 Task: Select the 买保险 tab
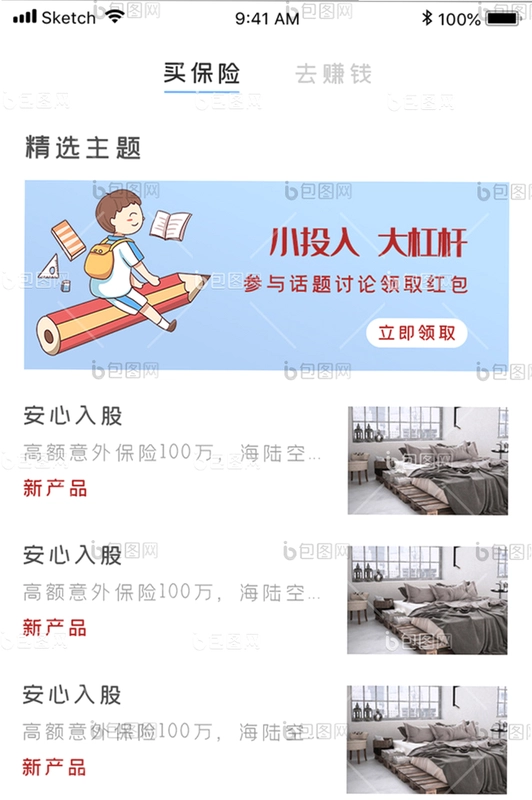pyautogui.click(x=201, y=74)
